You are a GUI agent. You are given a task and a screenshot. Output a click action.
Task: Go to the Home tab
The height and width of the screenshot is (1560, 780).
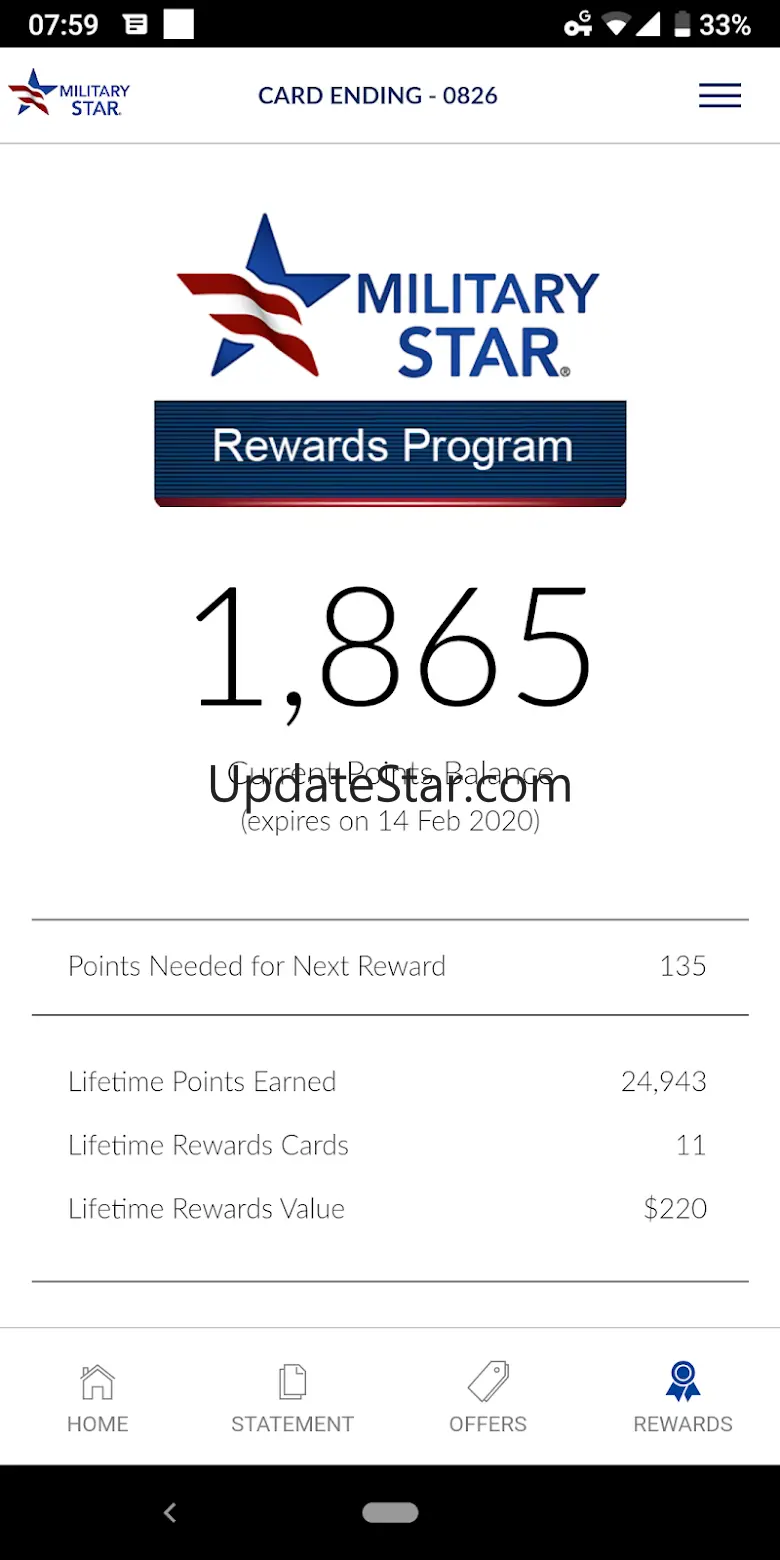pos(97,1398)
